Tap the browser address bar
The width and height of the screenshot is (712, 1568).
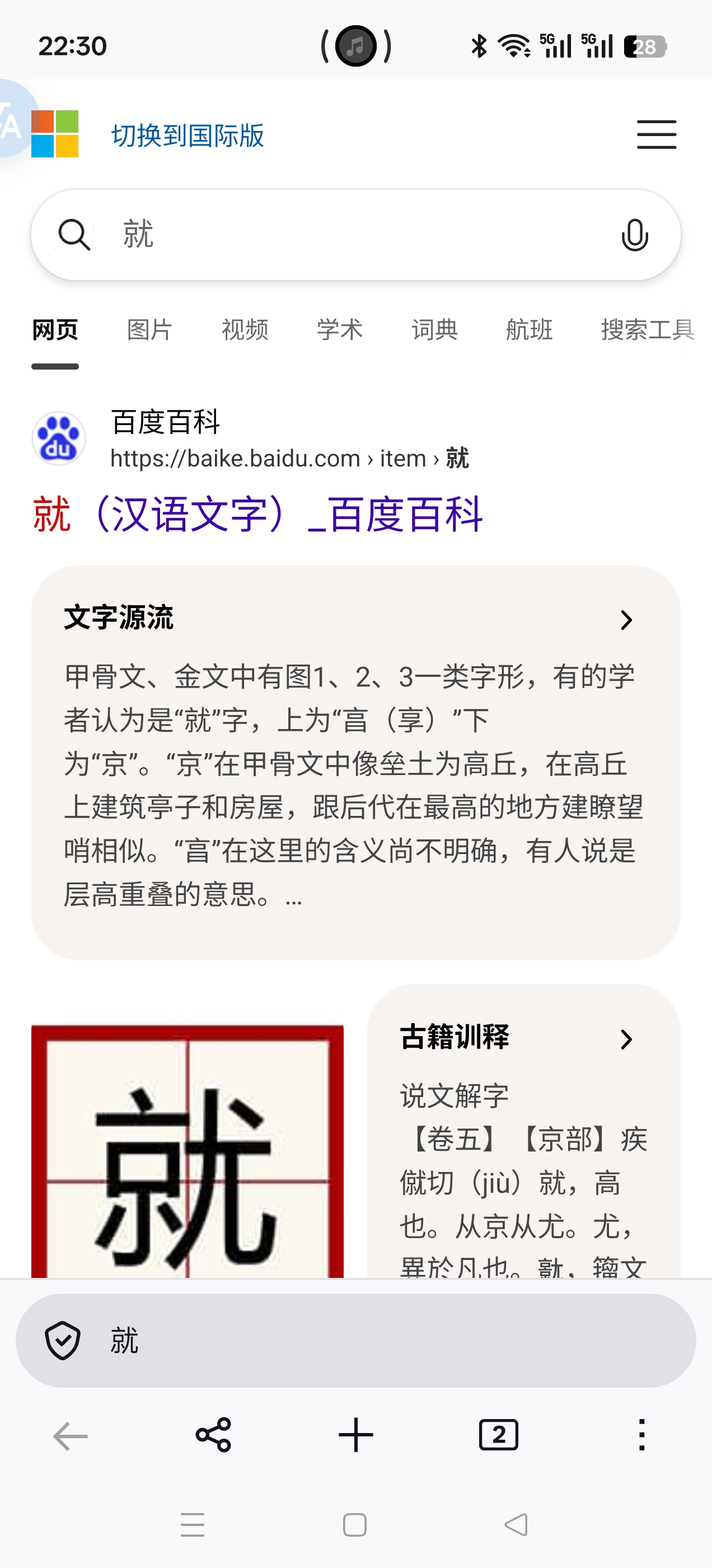[x=365, y=1341]
